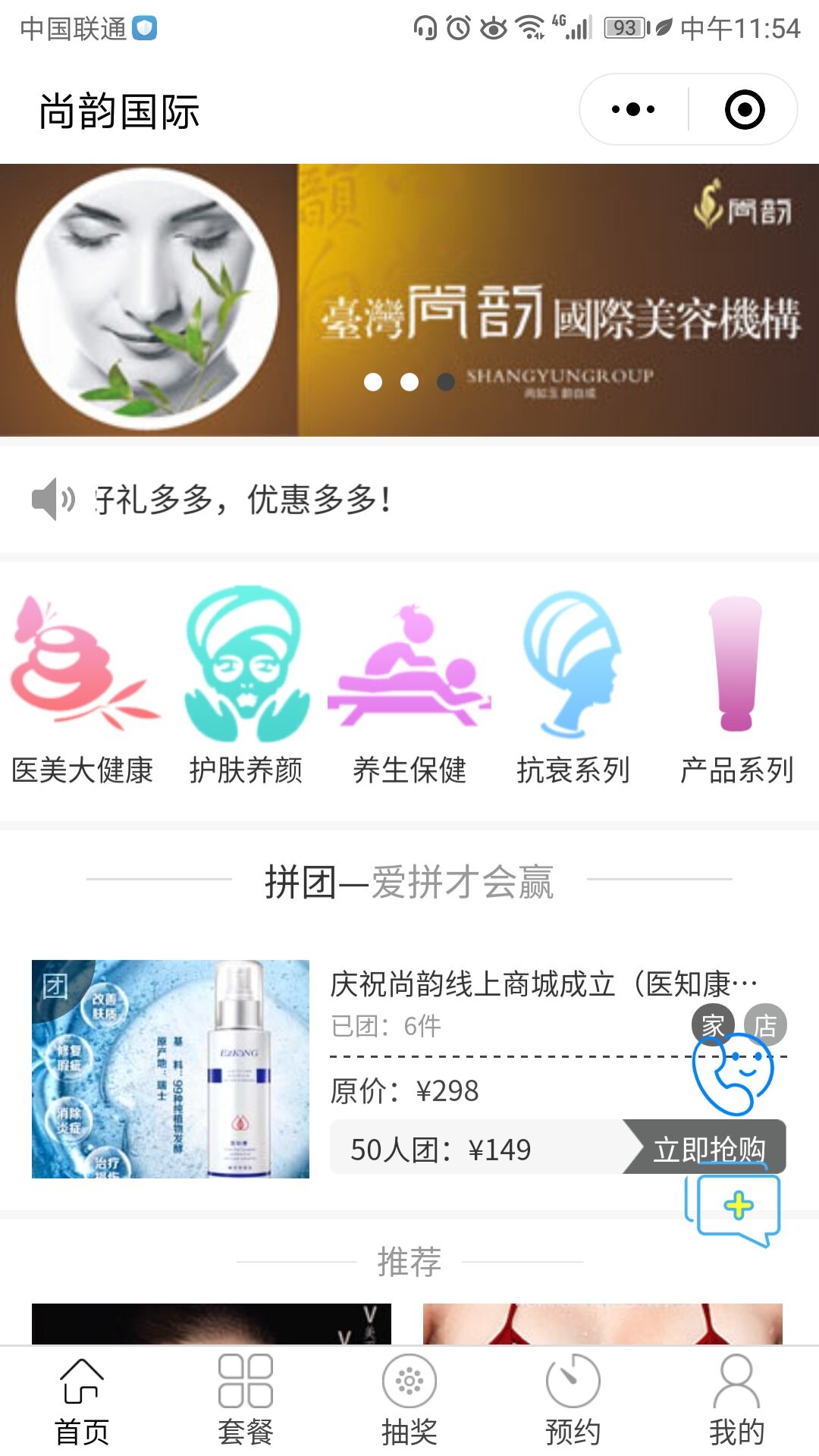Tap the 家 floating shortcut
This screenshot has width=819, height=1456.
pos(712,1025)
